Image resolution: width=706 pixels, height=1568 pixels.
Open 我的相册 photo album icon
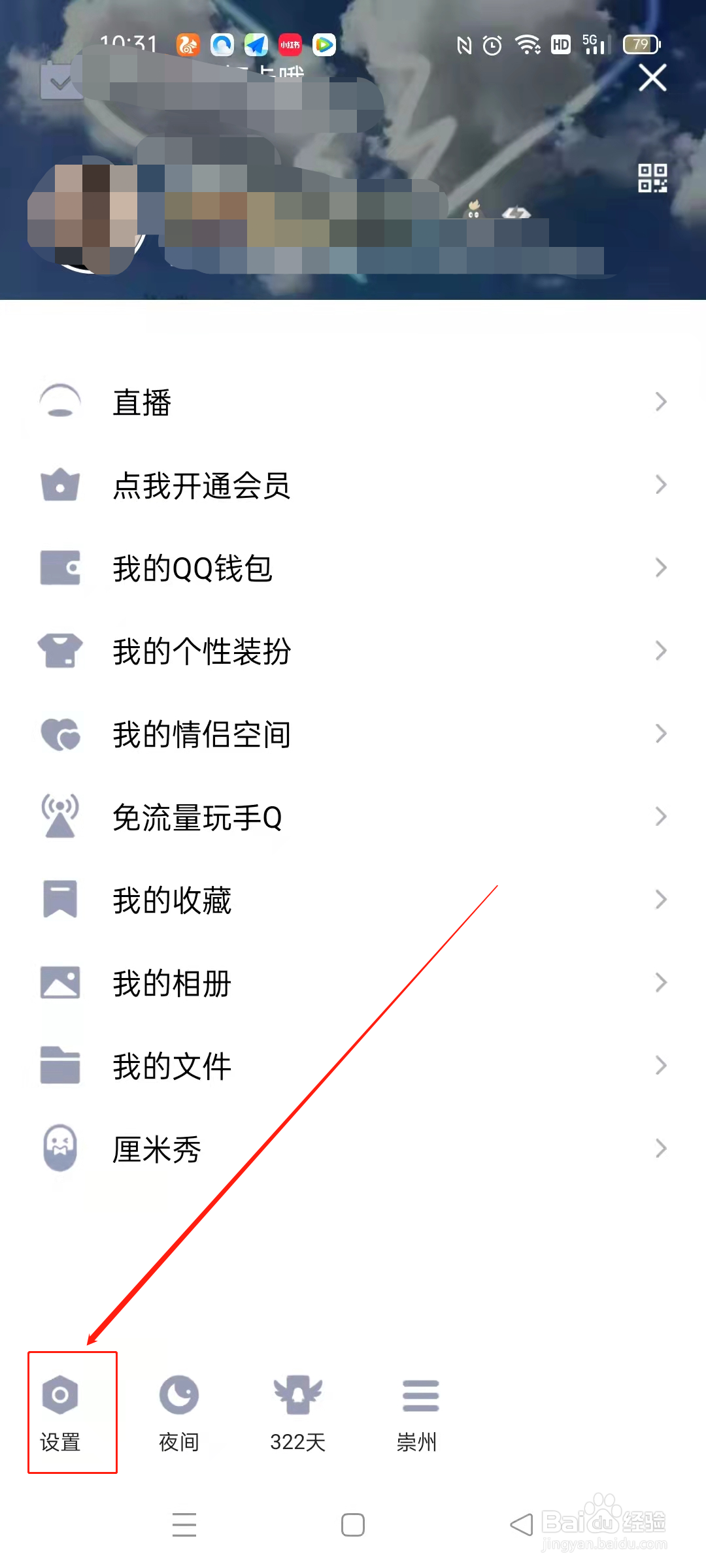(x=59, y=983)
